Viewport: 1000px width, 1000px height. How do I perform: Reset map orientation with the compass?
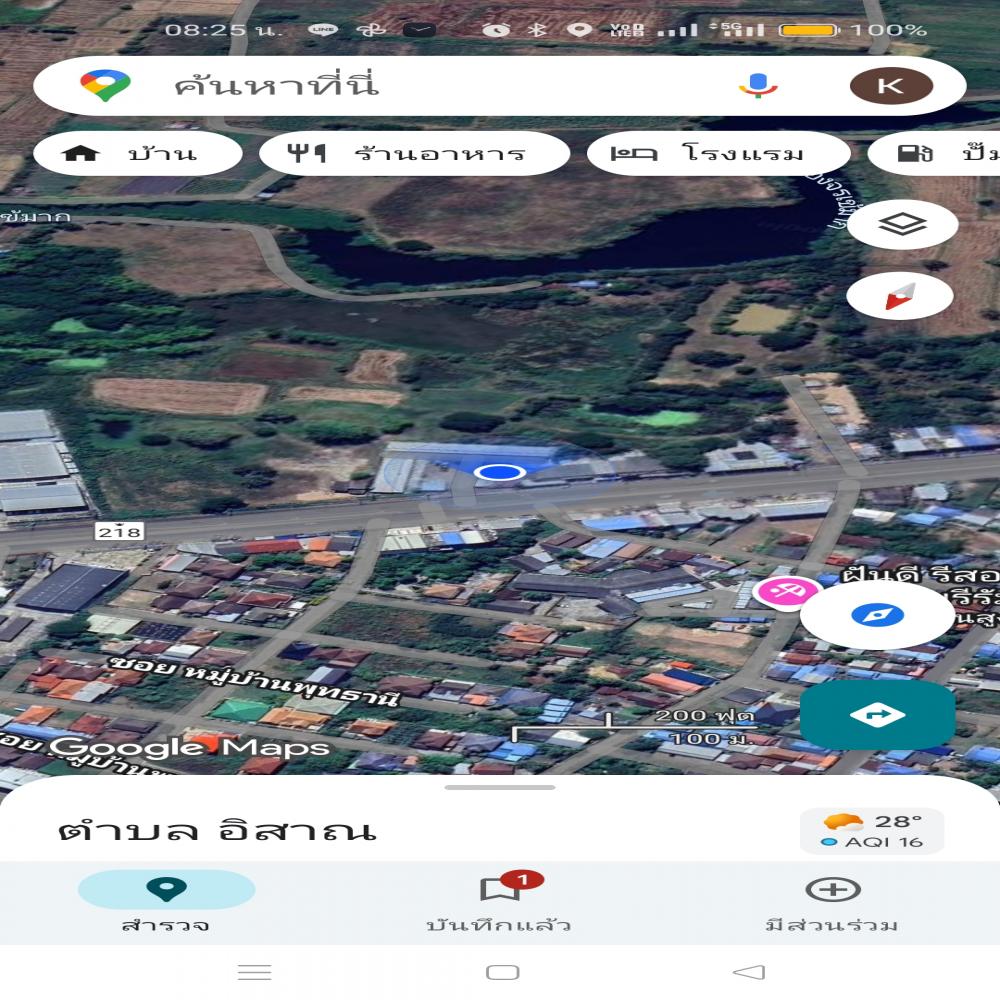(x=900, y=297)
